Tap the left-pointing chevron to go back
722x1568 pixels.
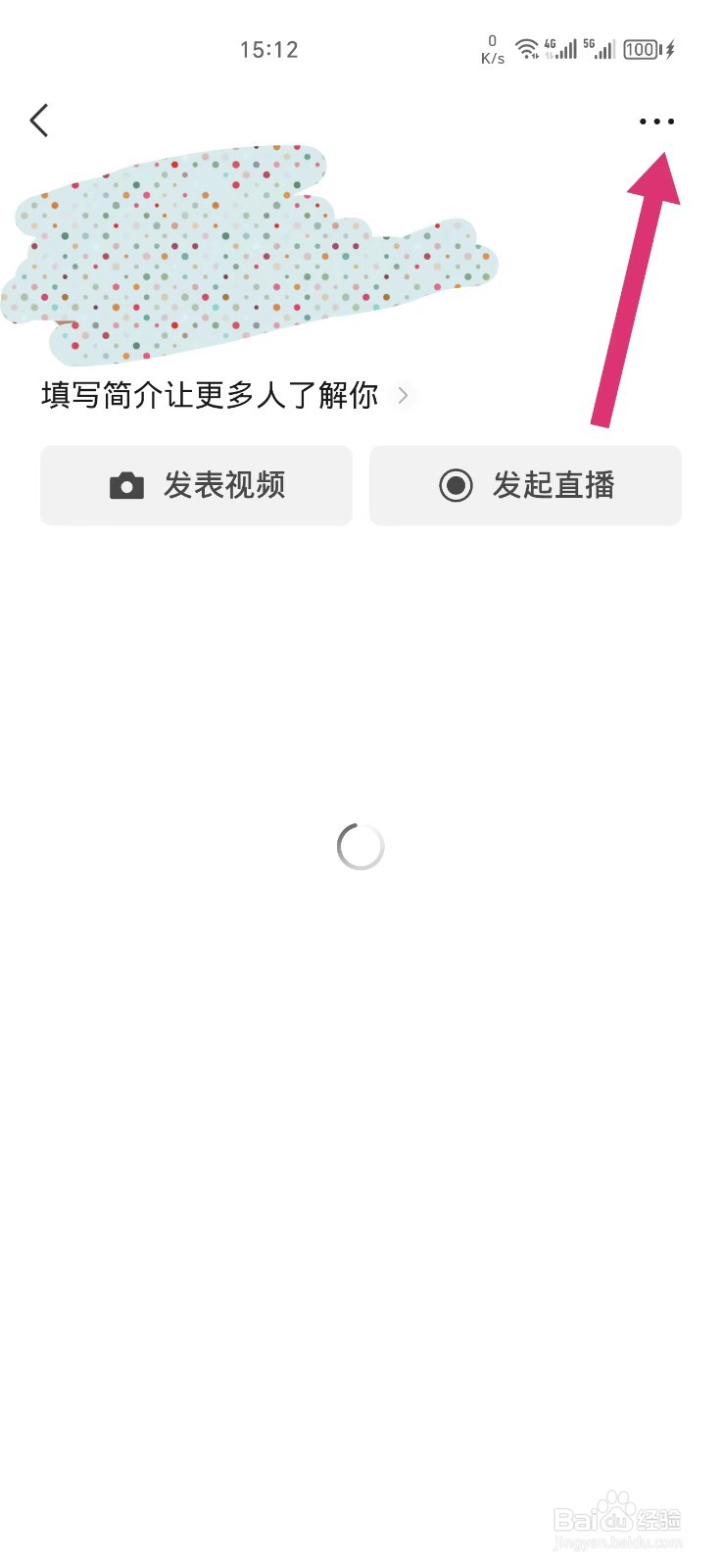click(39, 120)
